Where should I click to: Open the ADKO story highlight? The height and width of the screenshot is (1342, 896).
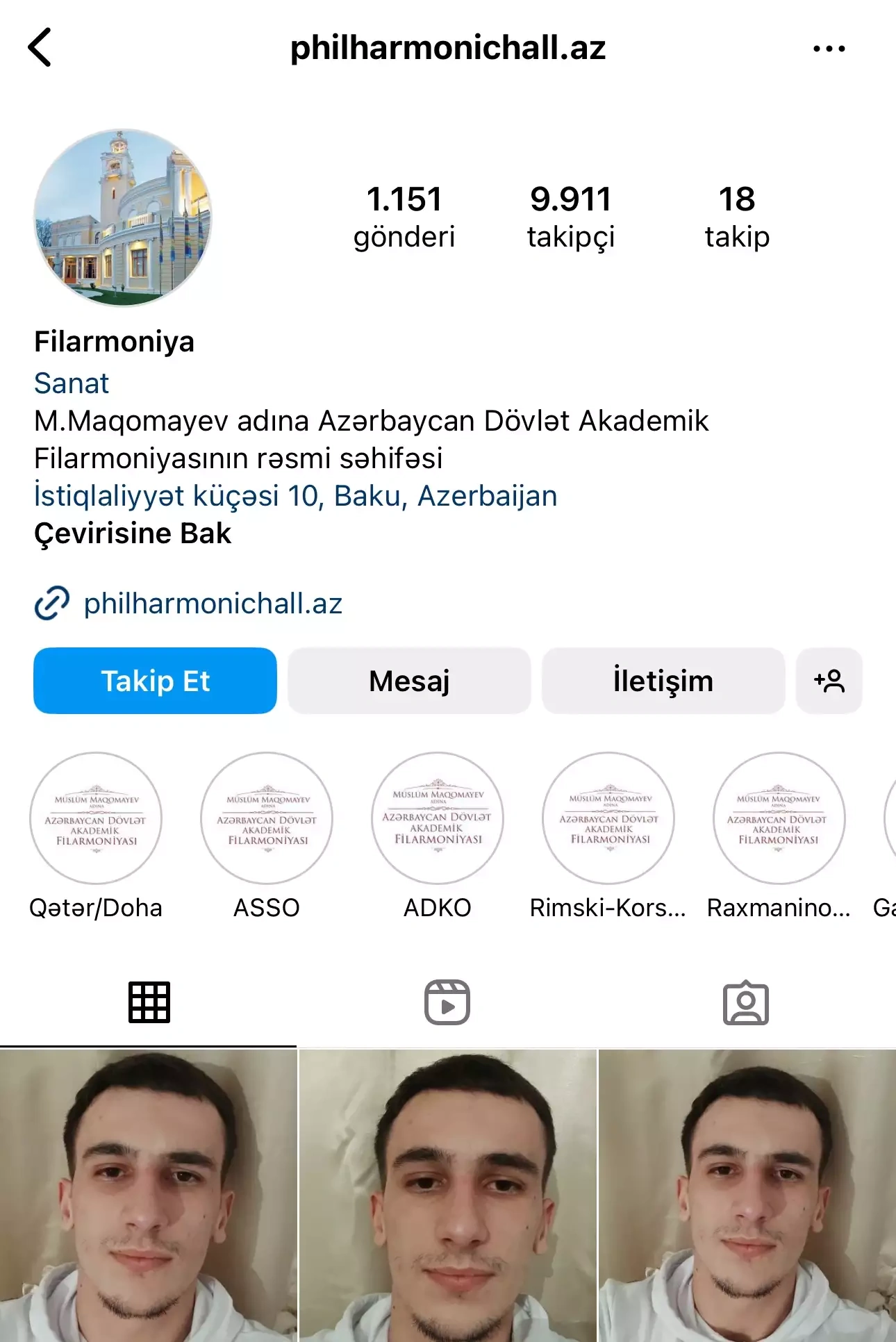tap(438, 818)
